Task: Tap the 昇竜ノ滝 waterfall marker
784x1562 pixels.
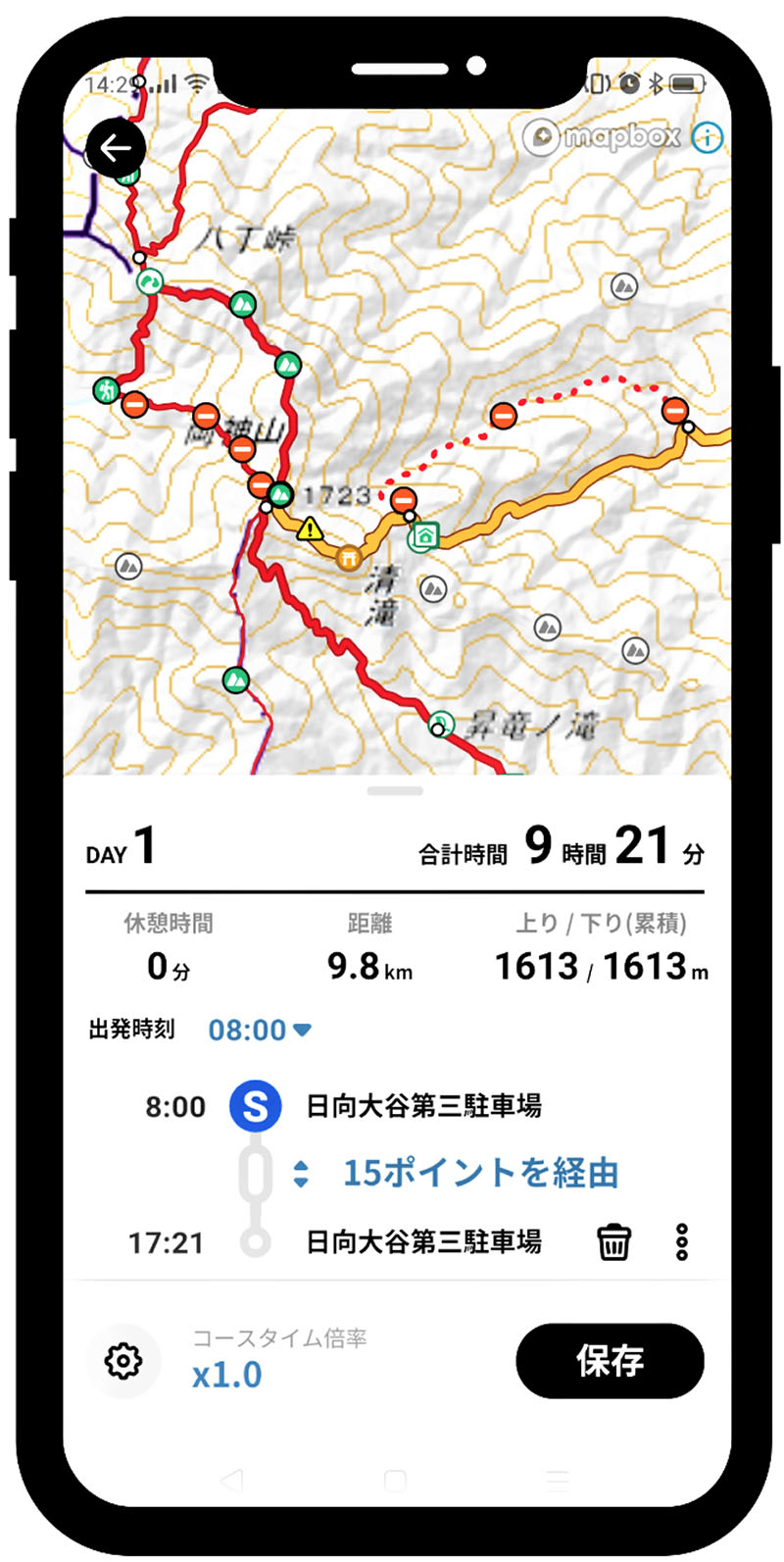Action: click(x=442, y=724)
